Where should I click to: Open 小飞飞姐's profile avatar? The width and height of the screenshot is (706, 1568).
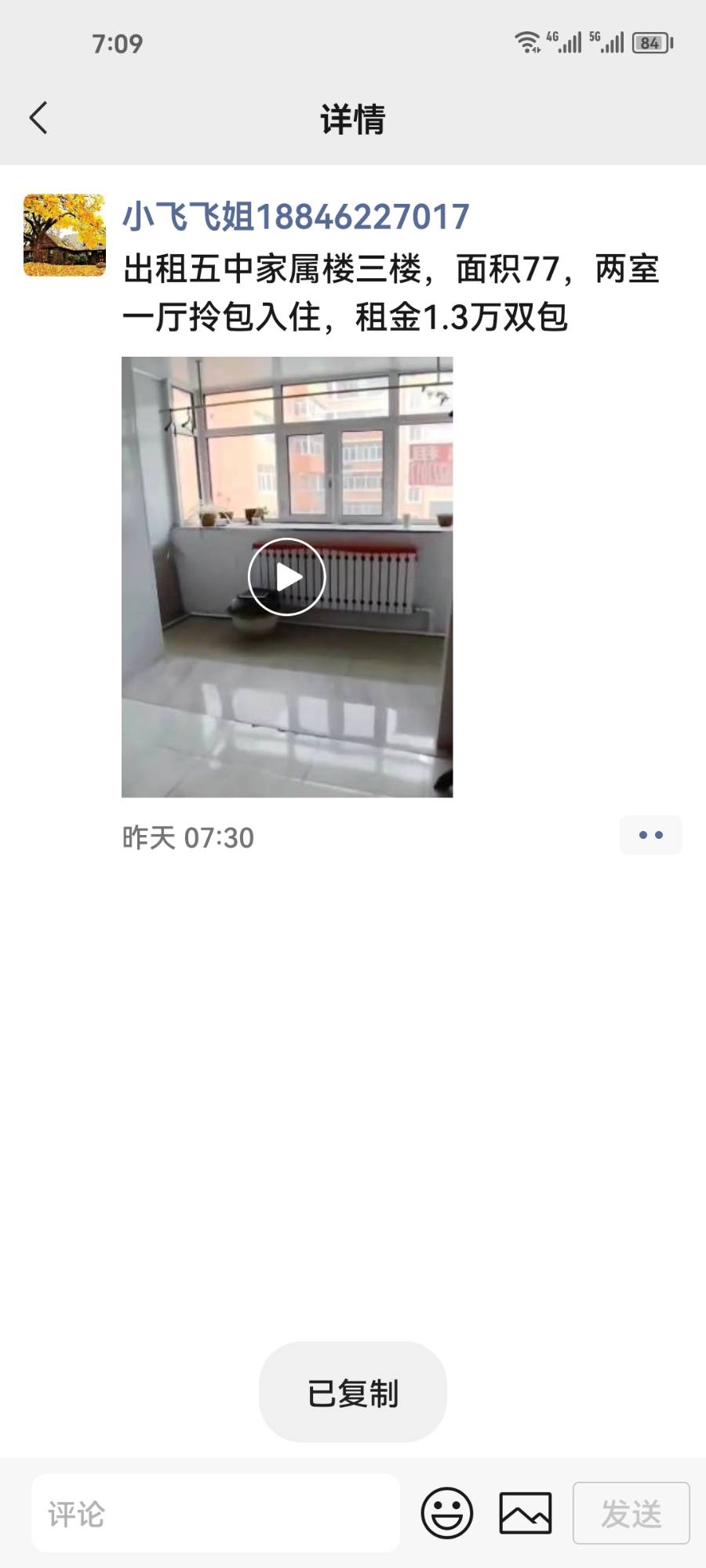click(x=64, y=235)
